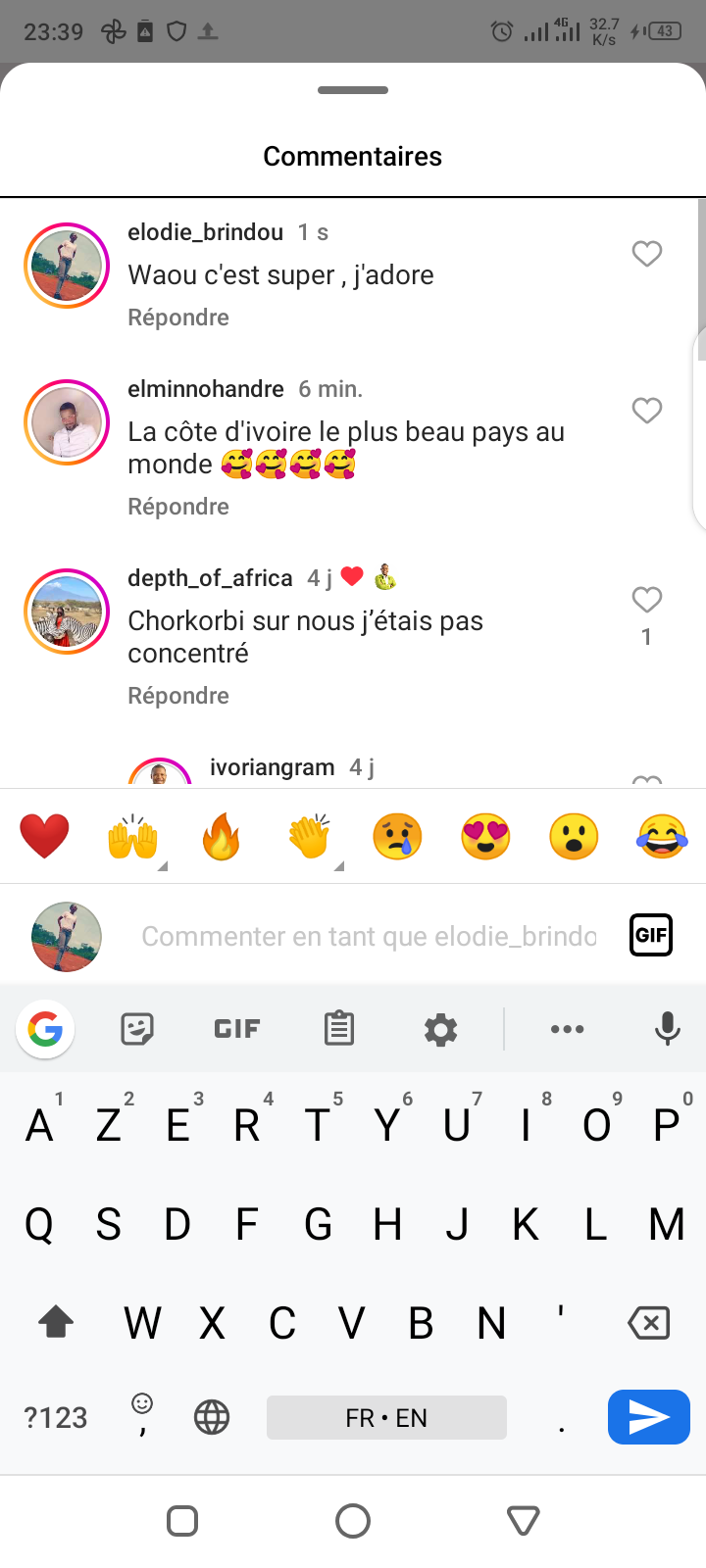The image size is (706, 1568).
Task: Focus the comment input field
Action: coord(369,937)
